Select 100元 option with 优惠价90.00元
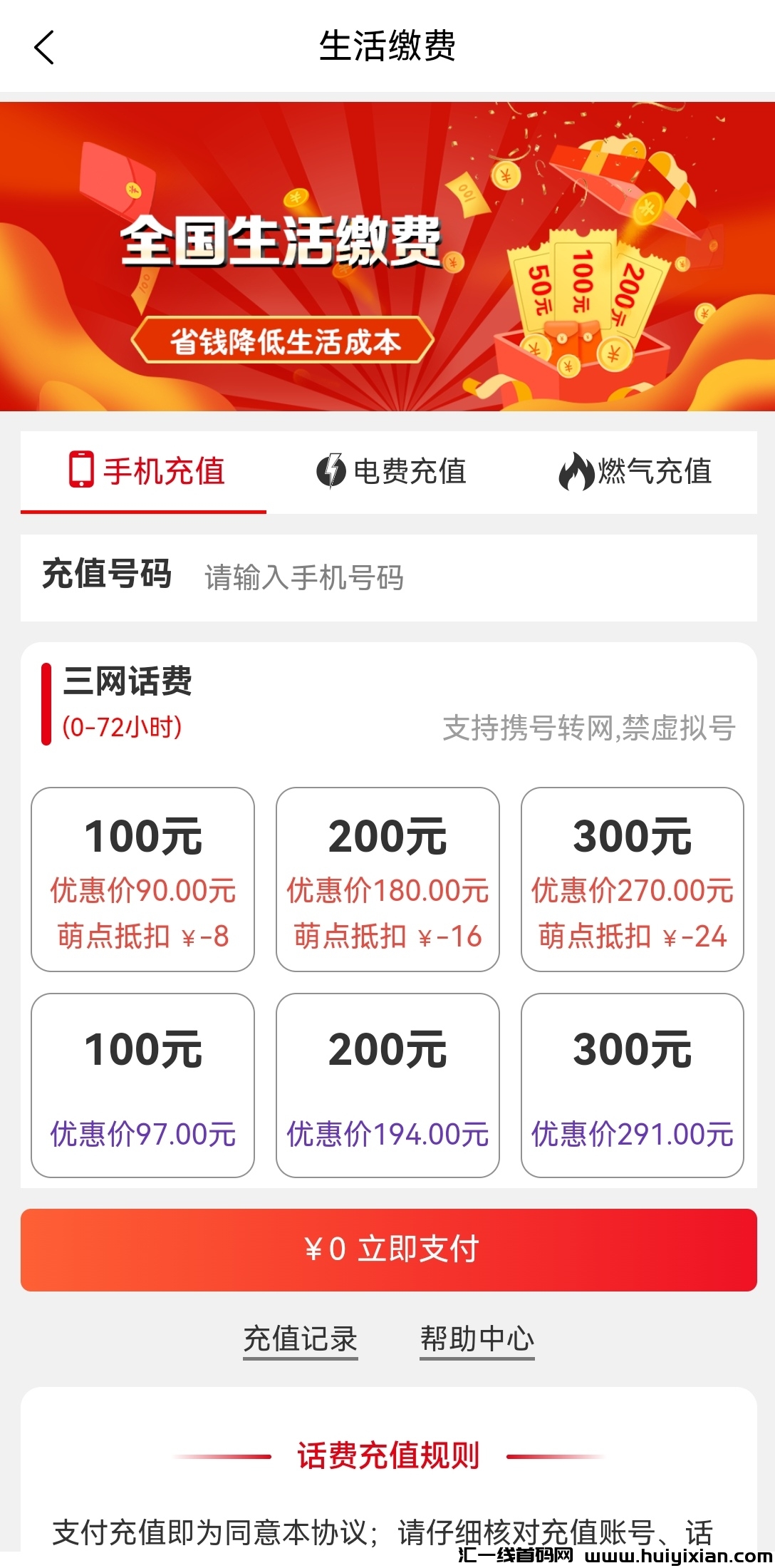This screenshot has height=1568, width=775. 142,879
